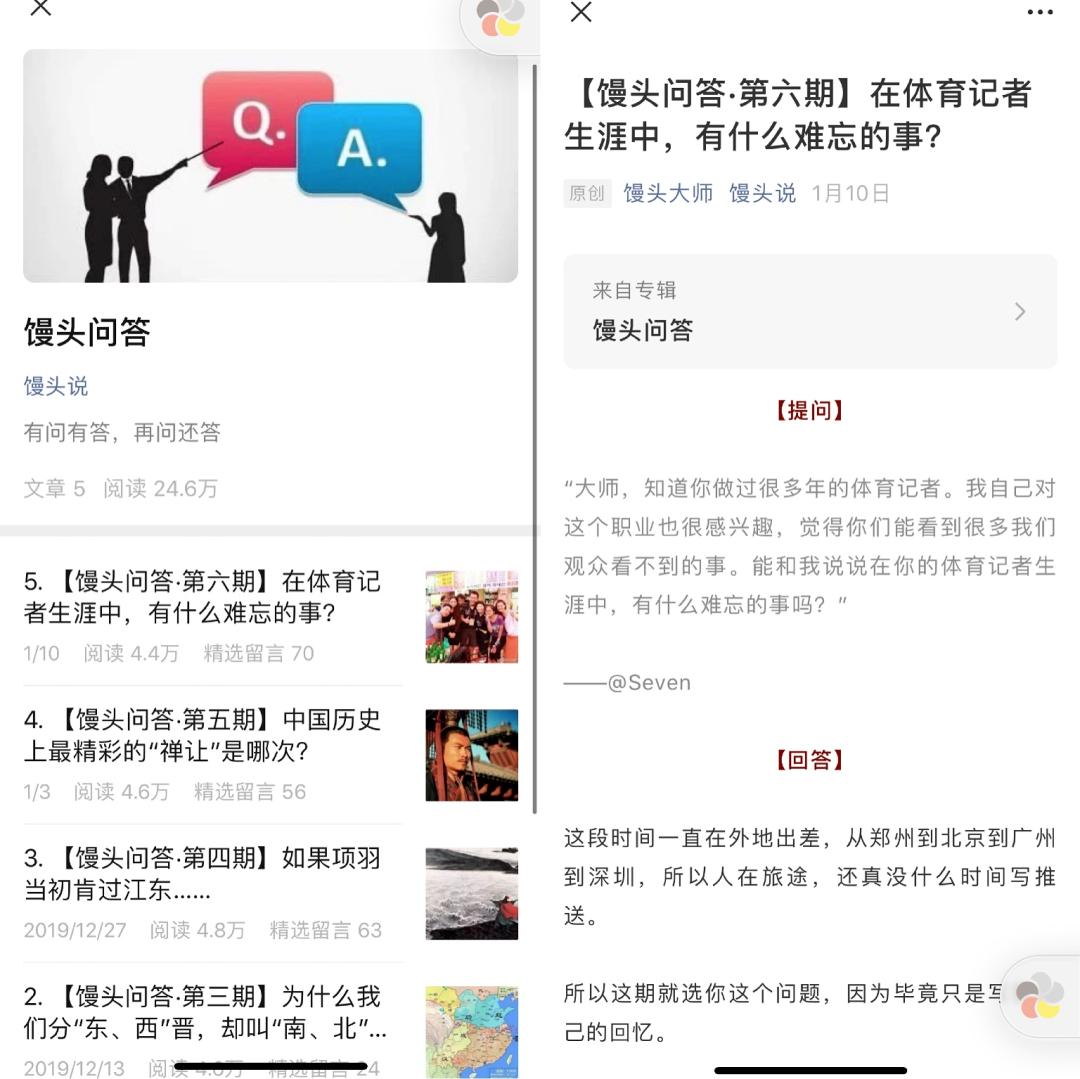
Task: Open the 来自专辑 馒头问答 album card
Action: [810, 311]
